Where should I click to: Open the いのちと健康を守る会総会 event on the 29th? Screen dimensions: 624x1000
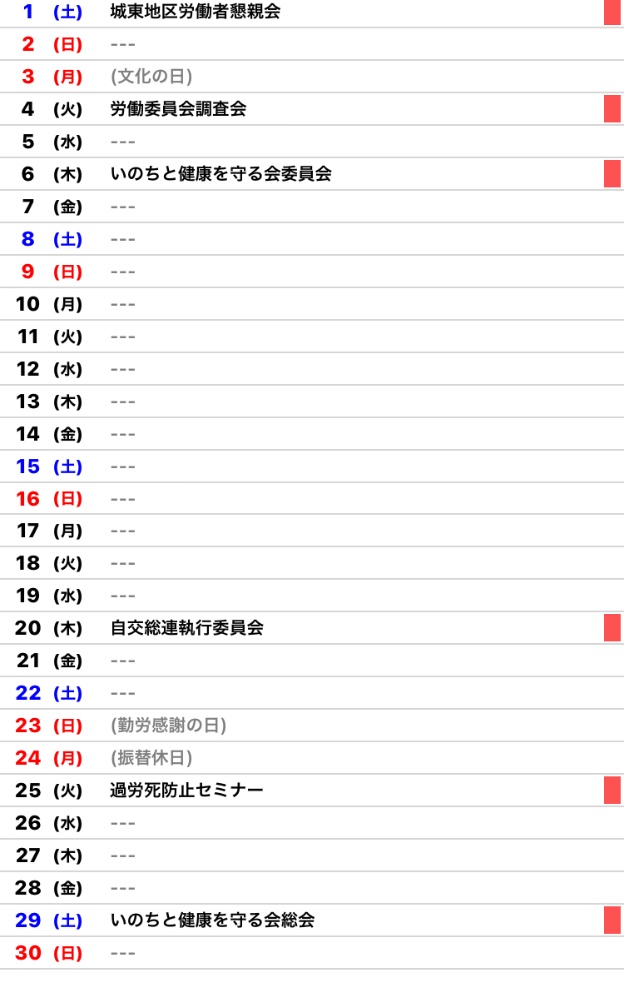(x=212, y=920)
